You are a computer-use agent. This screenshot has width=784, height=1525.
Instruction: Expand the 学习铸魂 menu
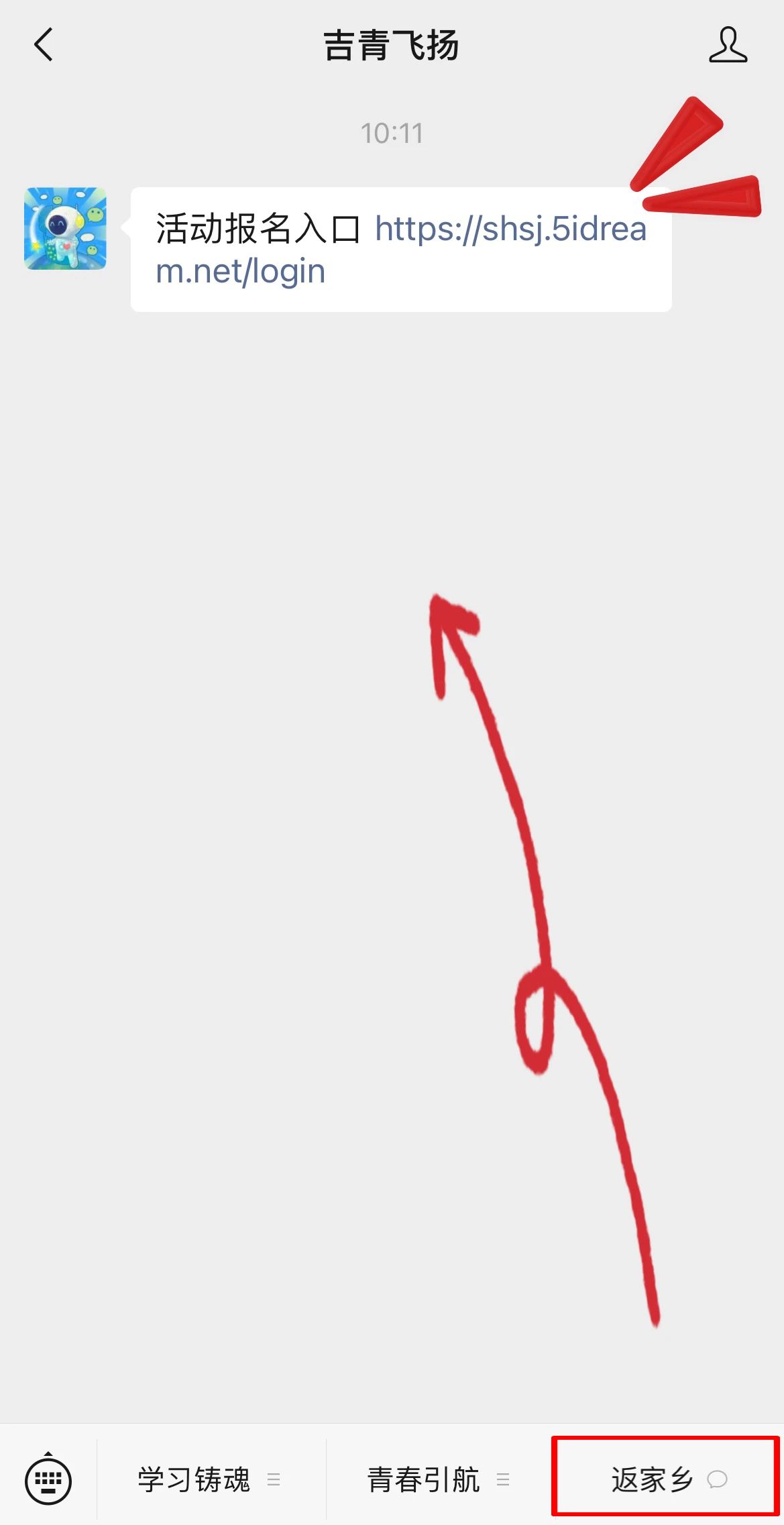(209, 1479)
